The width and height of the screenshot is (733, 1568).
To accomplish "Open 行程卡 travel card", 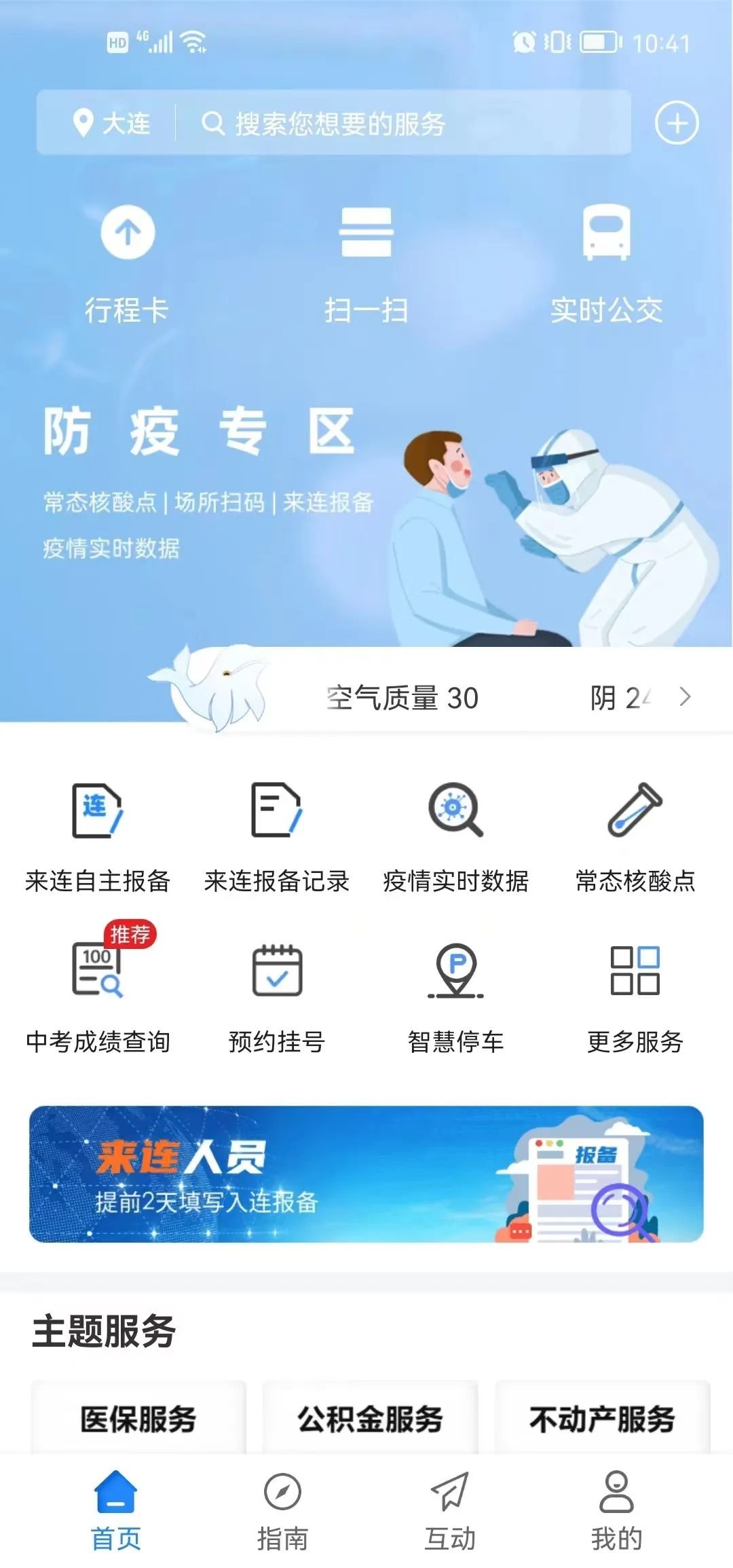I will click(127, 261).
